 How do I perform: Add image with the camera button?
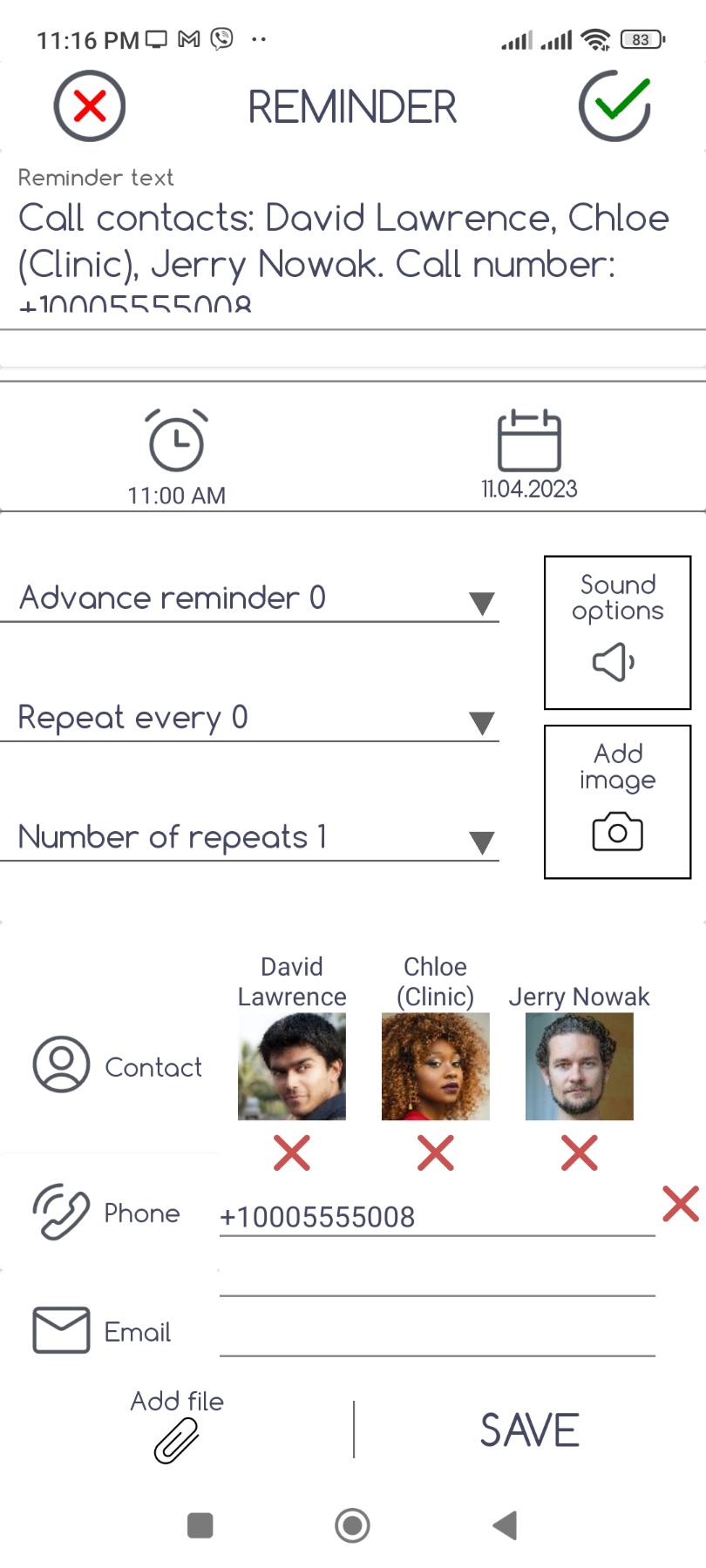pos(618,801)
